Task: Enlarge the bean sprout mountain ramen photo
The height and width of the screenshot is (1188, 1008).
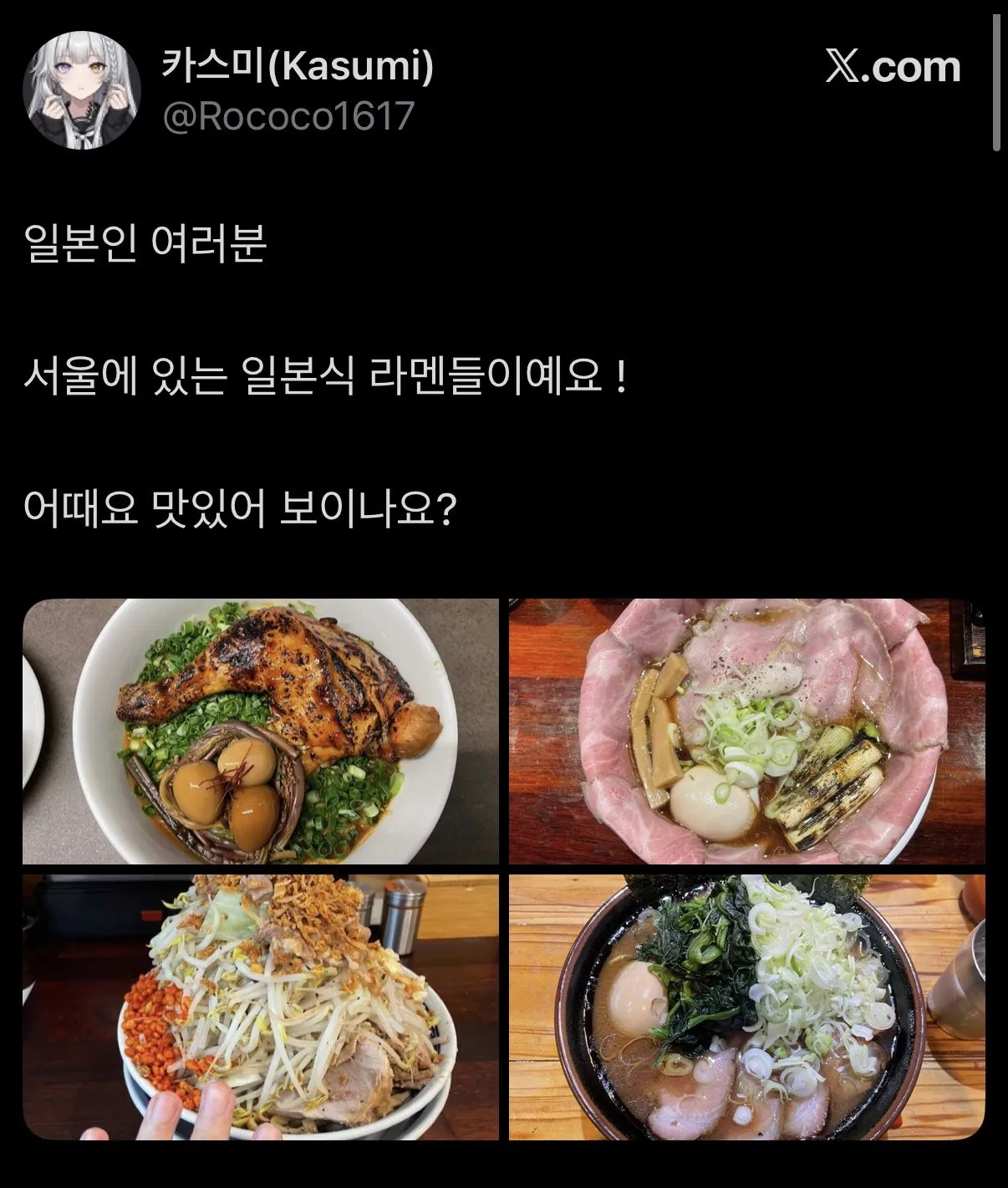Action: point(261,1007)
